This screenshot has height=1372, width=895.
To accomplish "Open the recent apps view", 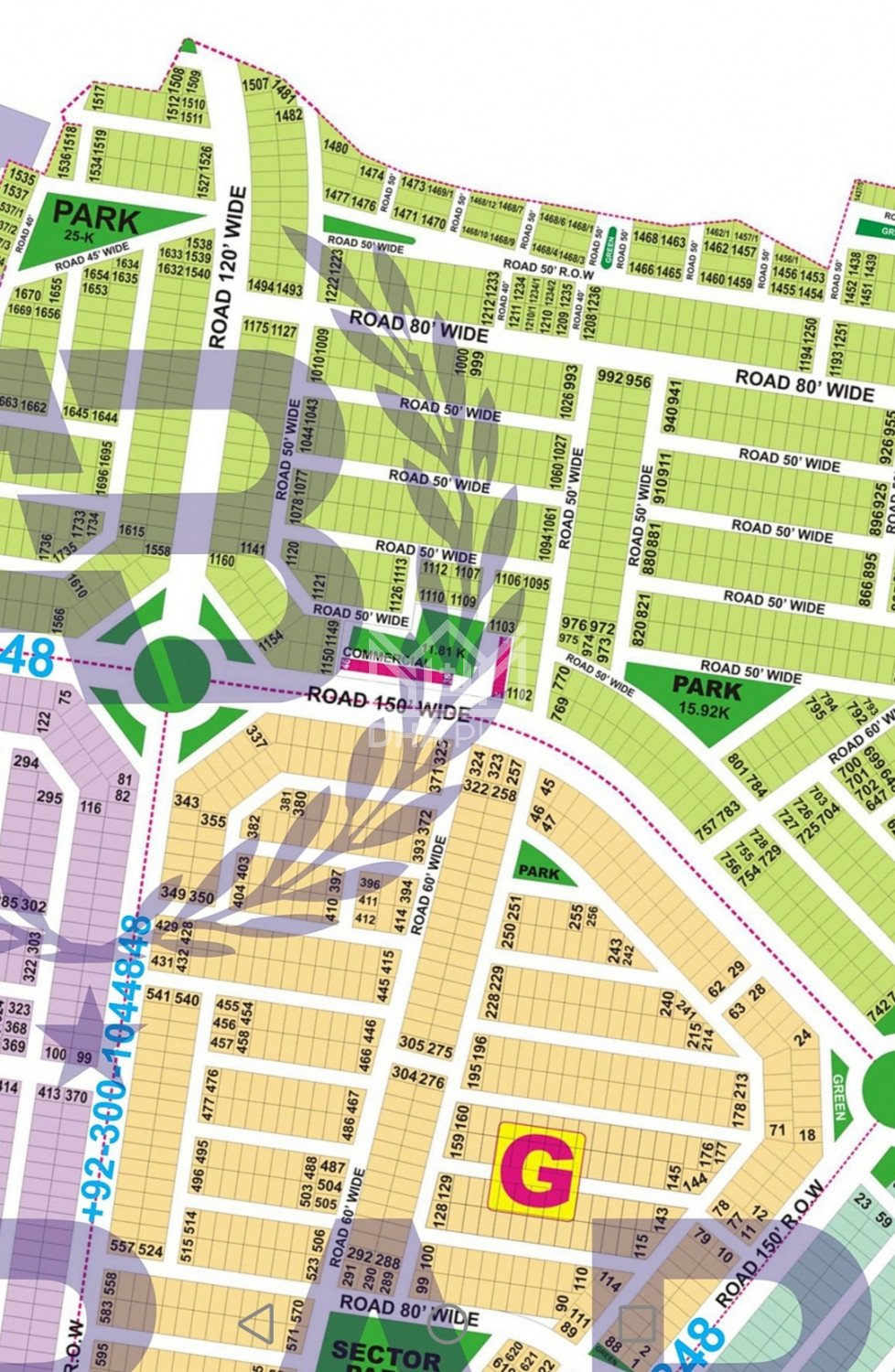I will pos(637,1323).
